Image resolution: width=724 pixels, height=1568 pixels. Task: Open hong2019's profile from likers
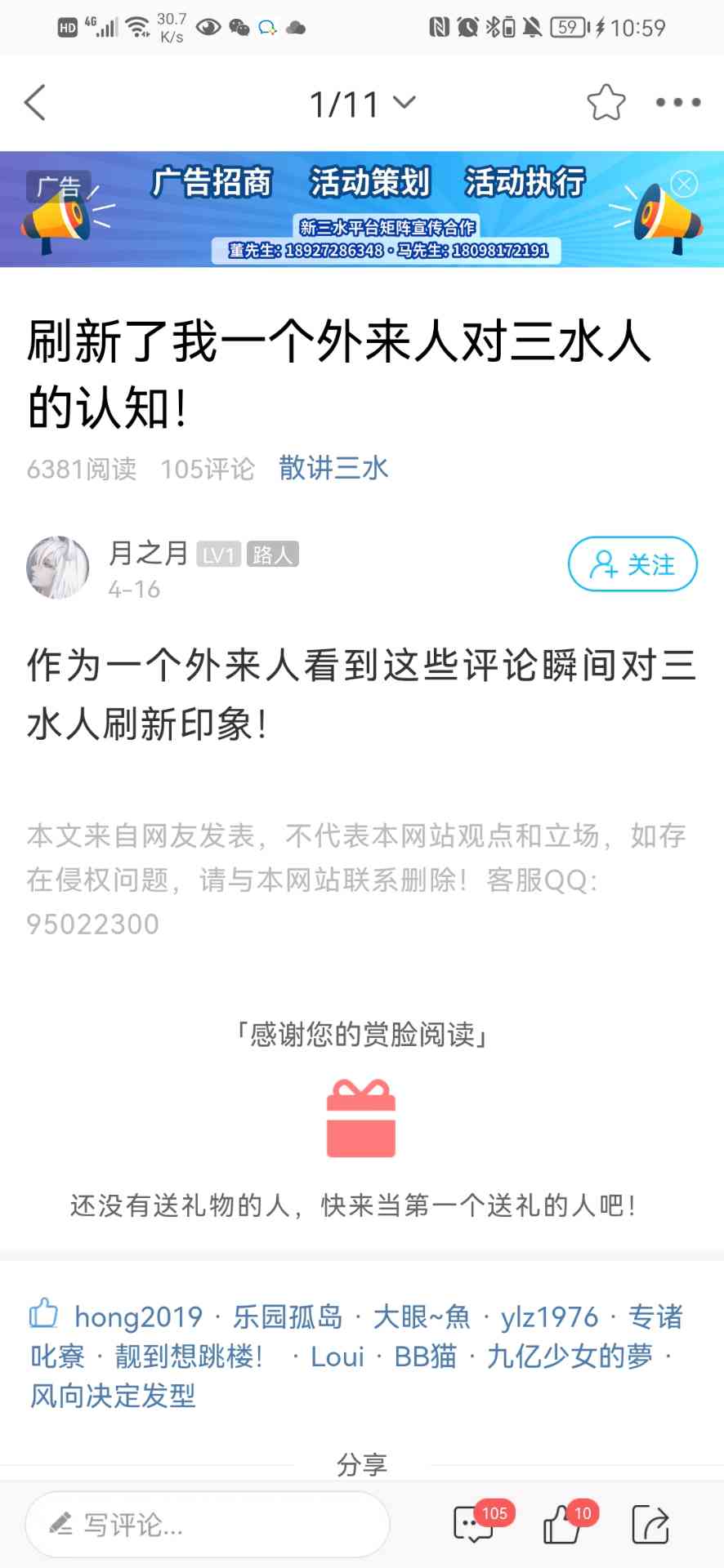[138, 1317]
